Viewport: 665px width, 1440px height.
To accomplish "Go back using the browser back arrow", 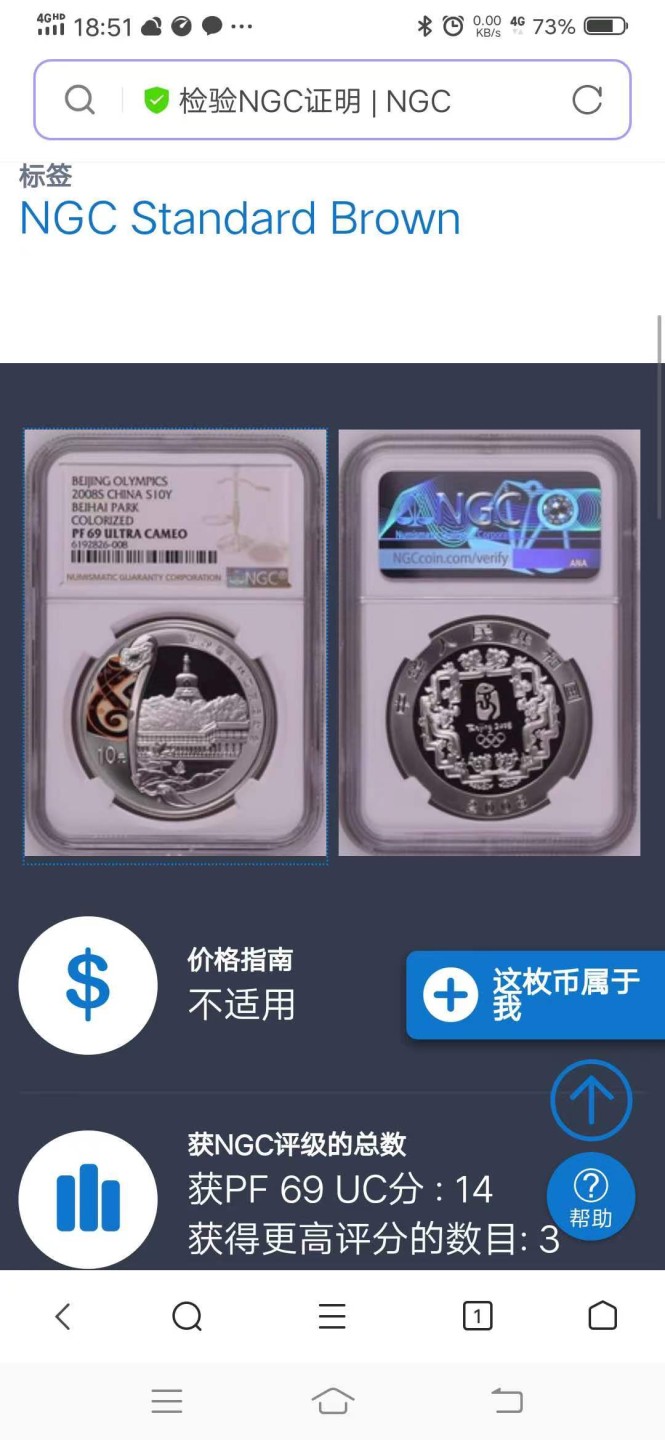I will click(x=62, y=1317).
